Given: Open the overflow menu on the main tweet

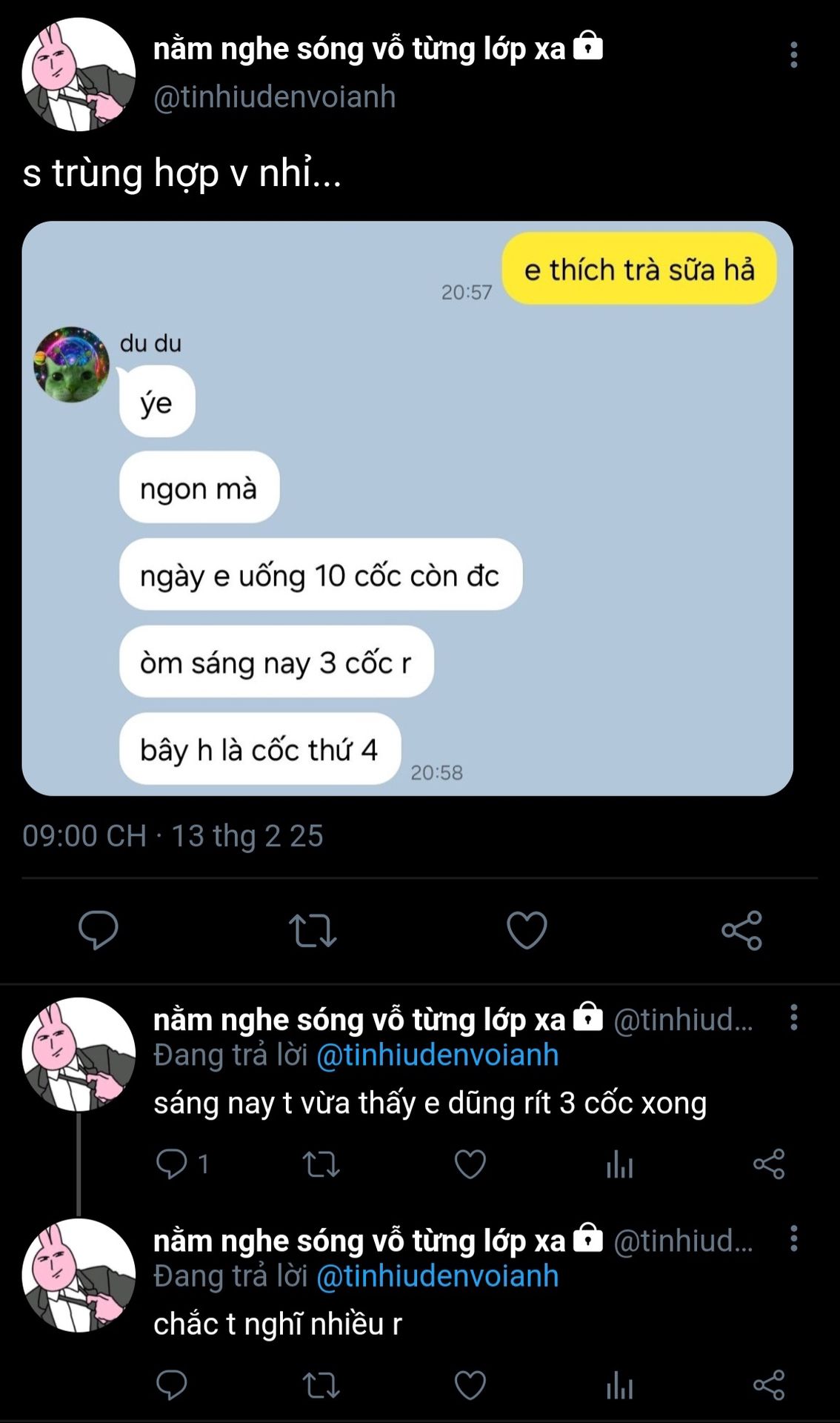Looking at the screenshot, I should click(793, 56).
